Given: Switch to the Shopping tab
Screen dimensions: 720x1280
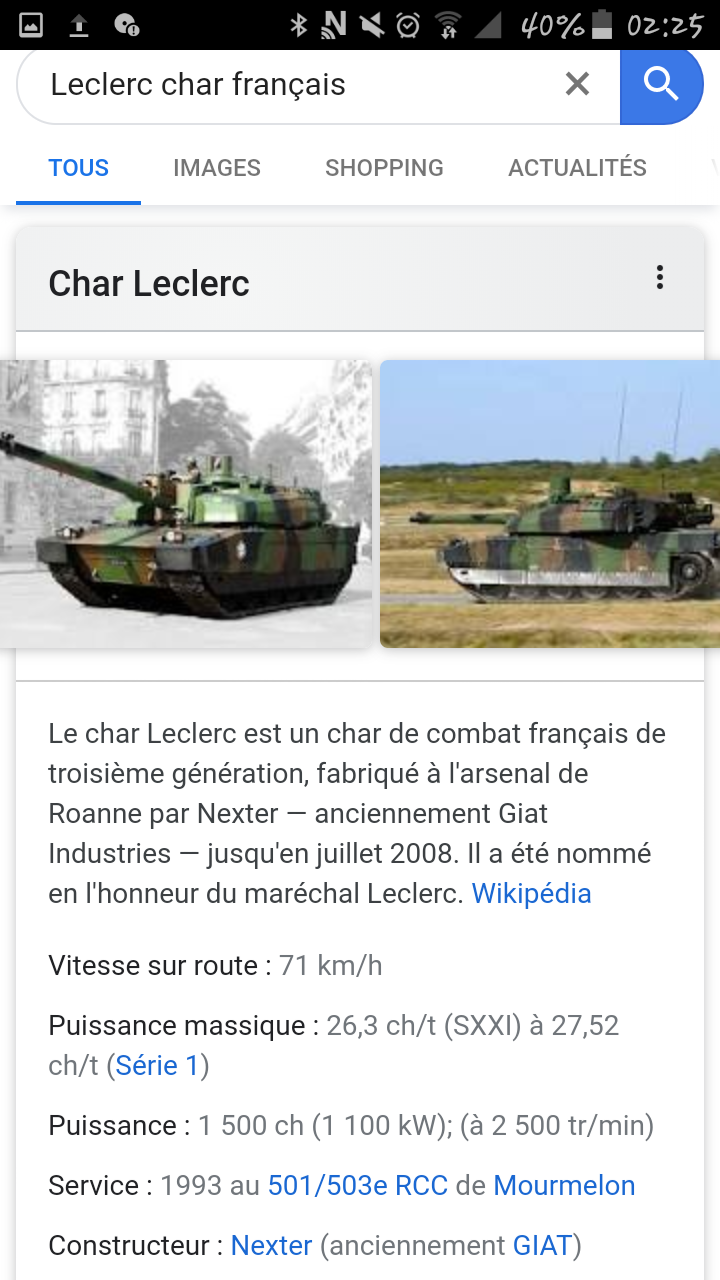Looking at the screenshot, I should point(384,168).
